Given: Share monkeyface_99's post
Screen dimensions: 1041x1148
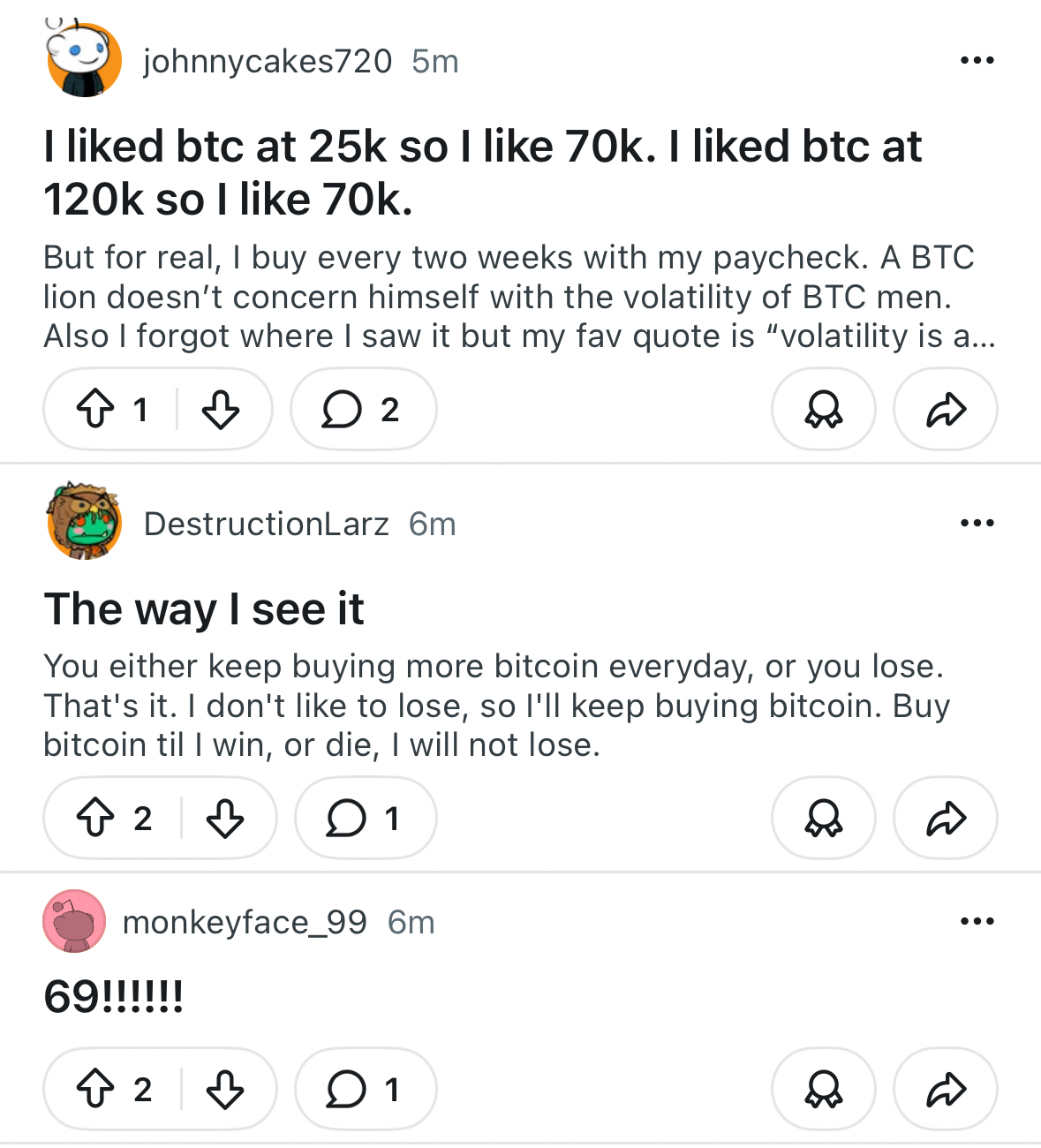Looking at the screenshot, I should pos(946,1090).
